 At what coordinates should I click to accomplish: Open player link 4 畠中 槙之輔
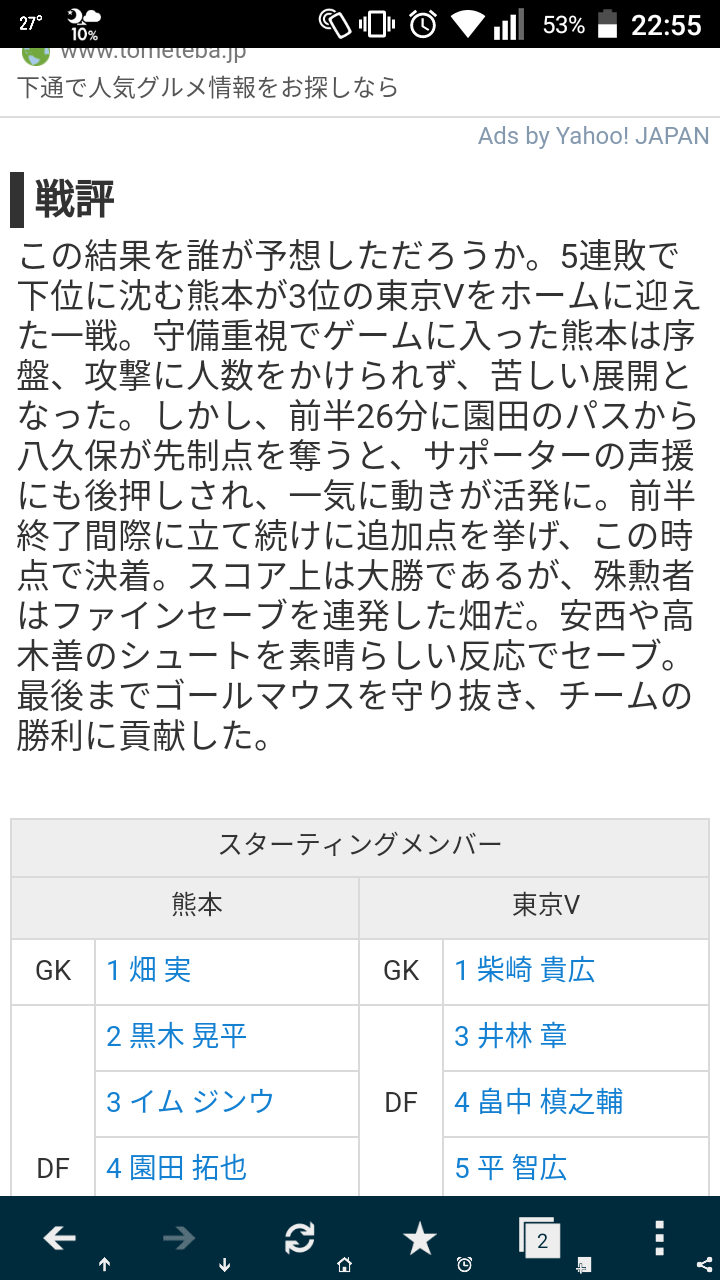click(538, 1102)
